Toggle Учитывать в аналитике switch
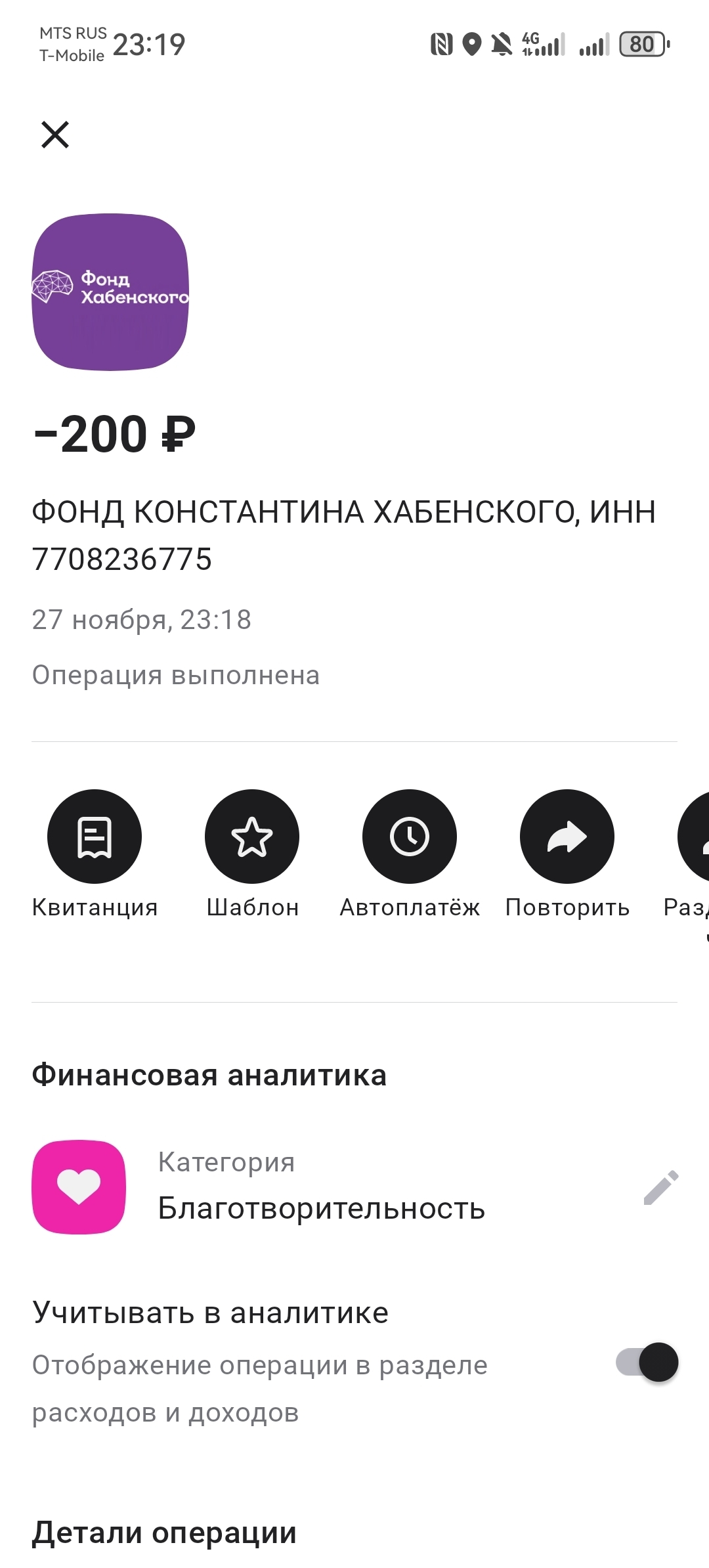Screen dimensions: 709x1568 [x=647, y=1362]
